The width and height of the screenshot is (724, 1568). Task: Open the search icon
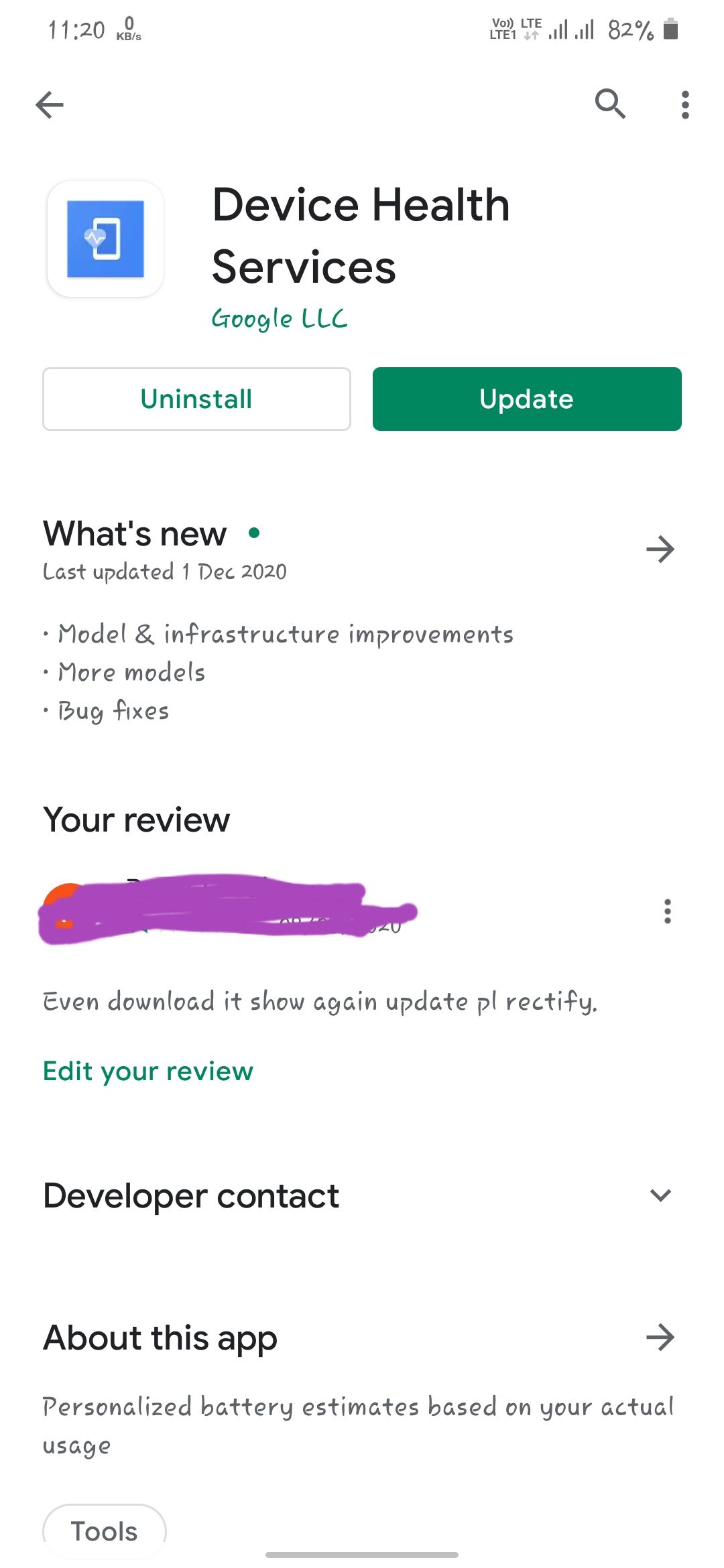point(610,104)
